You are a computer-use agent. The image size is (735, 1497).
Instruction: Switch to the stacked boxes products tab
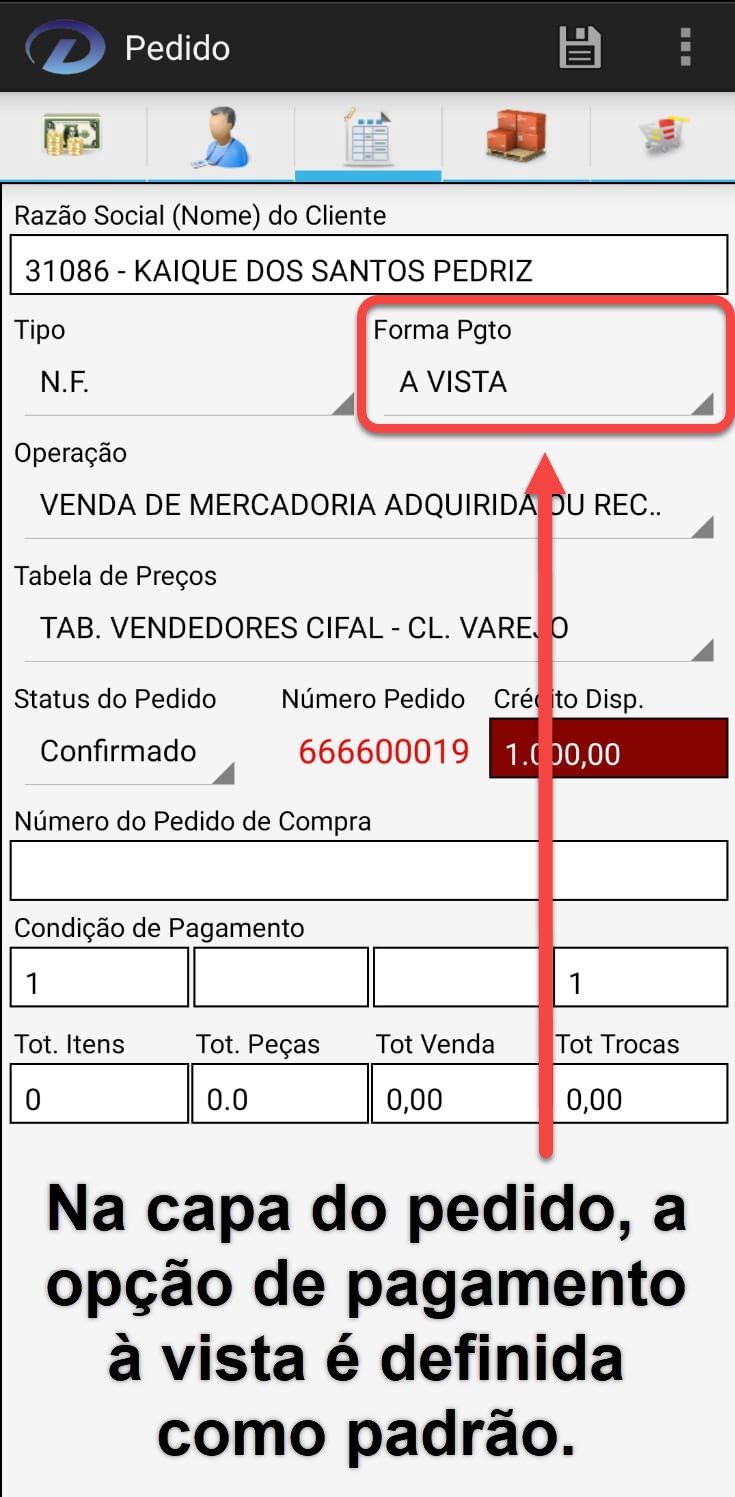[515, 136]
